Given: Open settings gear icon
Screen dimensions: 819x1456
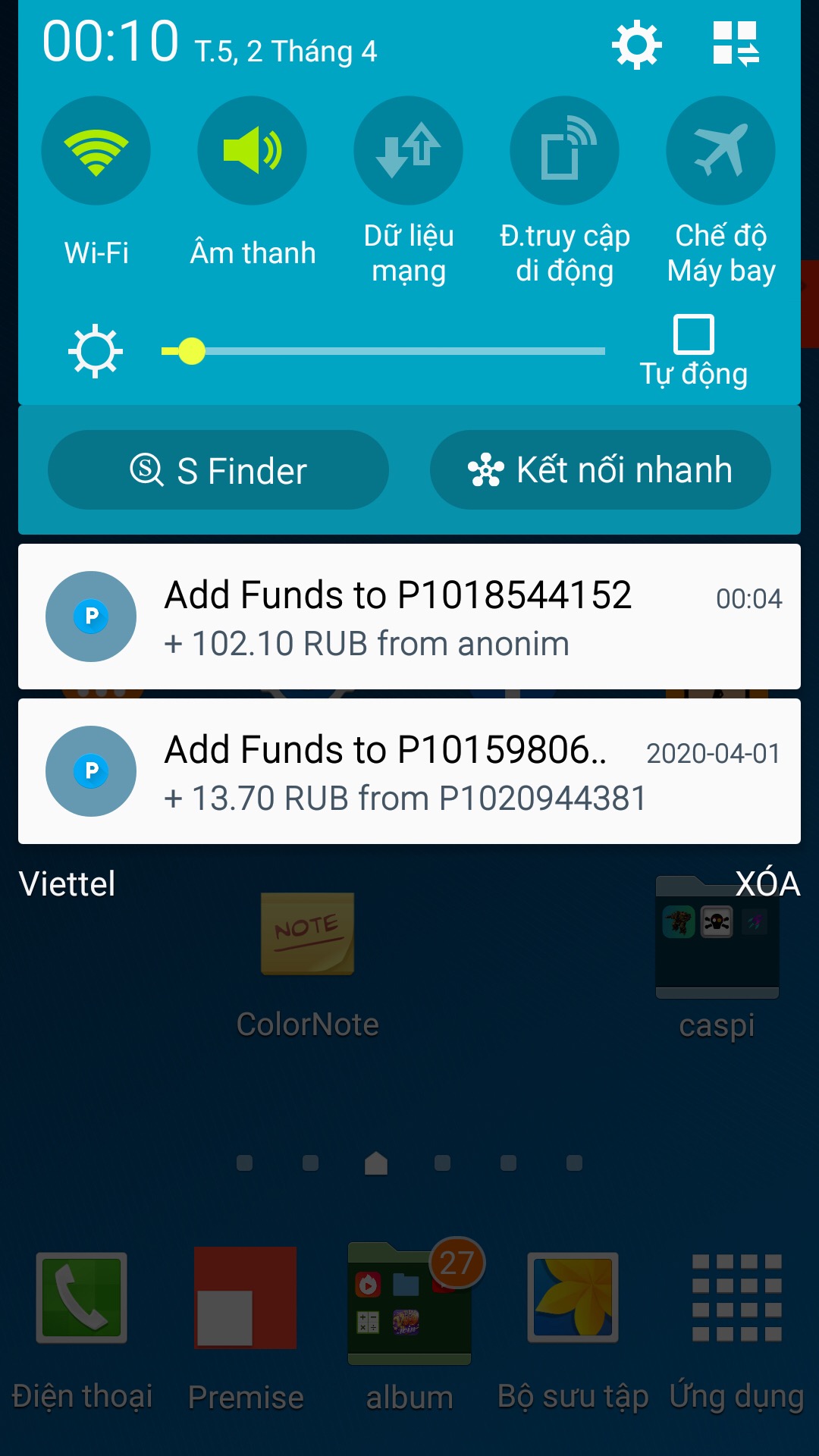Looking at the screenshot, I should (x=636, y=45).
